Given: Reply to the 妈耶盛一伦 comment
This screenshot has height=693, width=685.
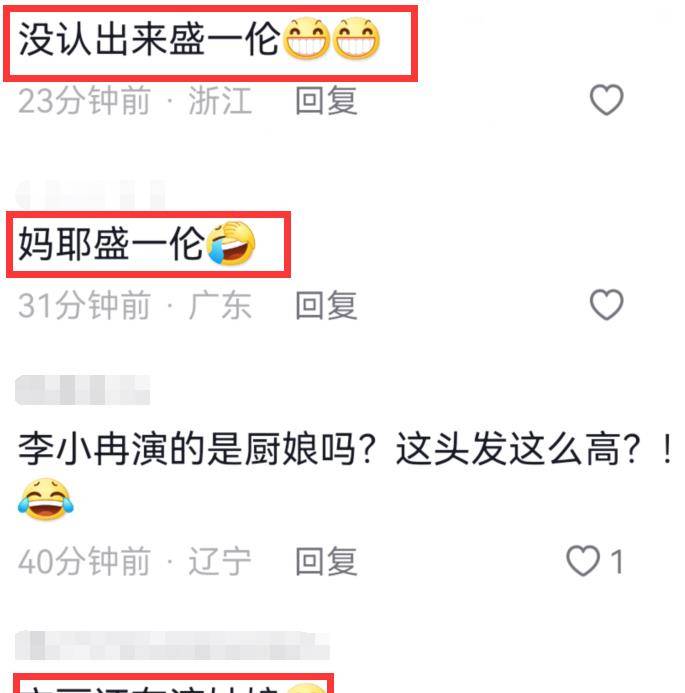Looking at the screenshot, I should 325,305.
